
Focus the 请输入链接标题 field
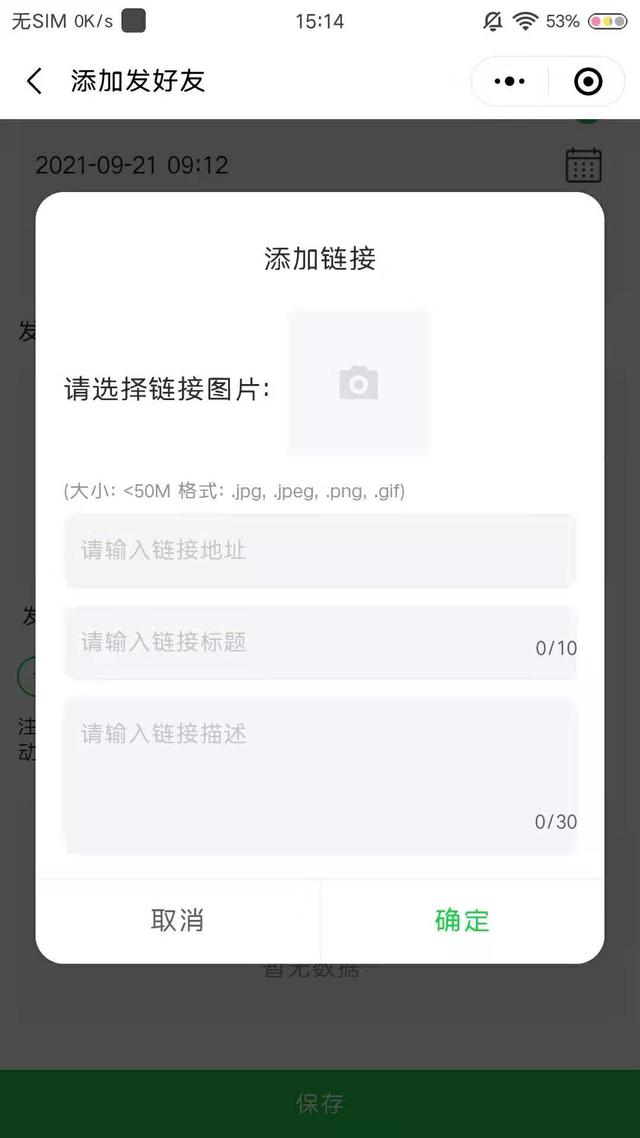tap(300, 642)
